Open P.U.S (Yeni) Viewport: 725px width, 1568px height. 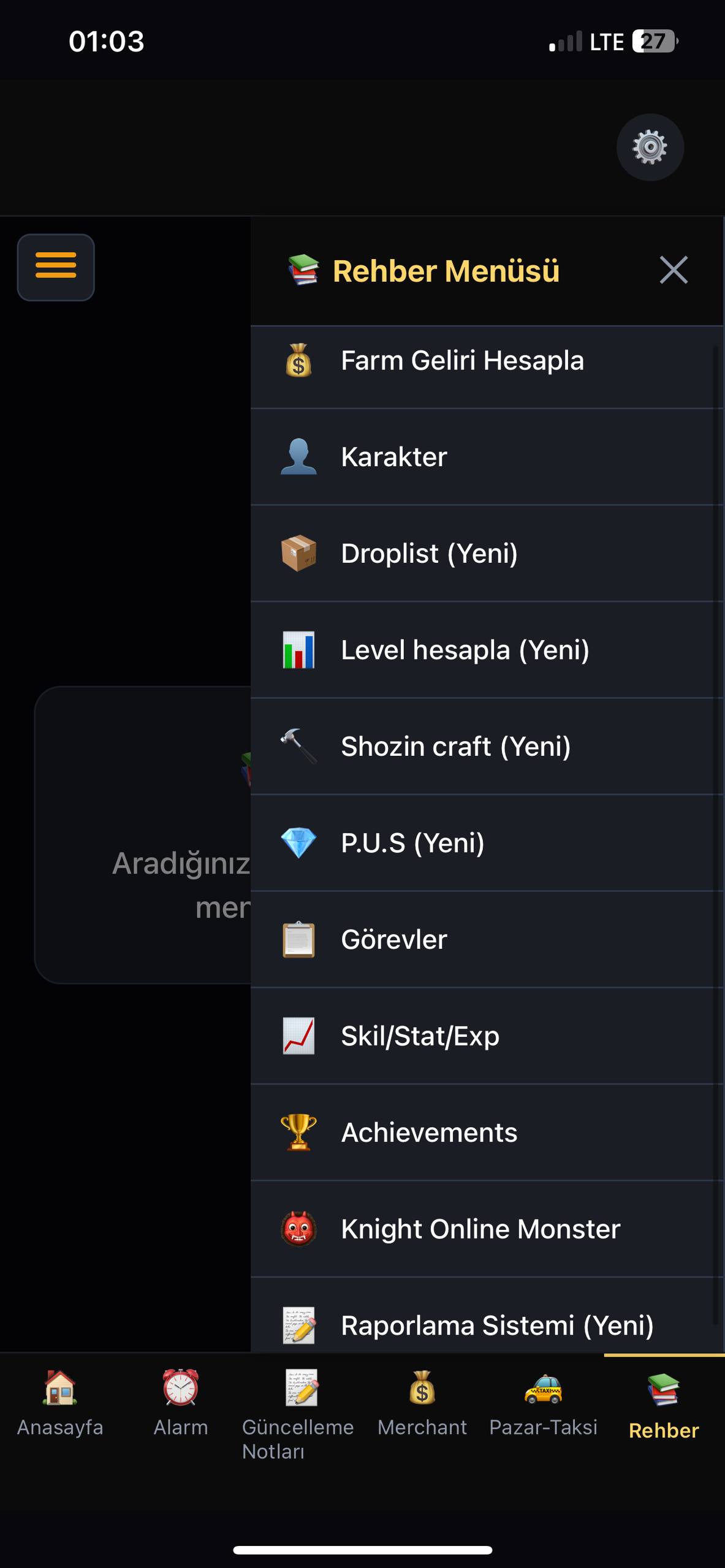[412, 843]
